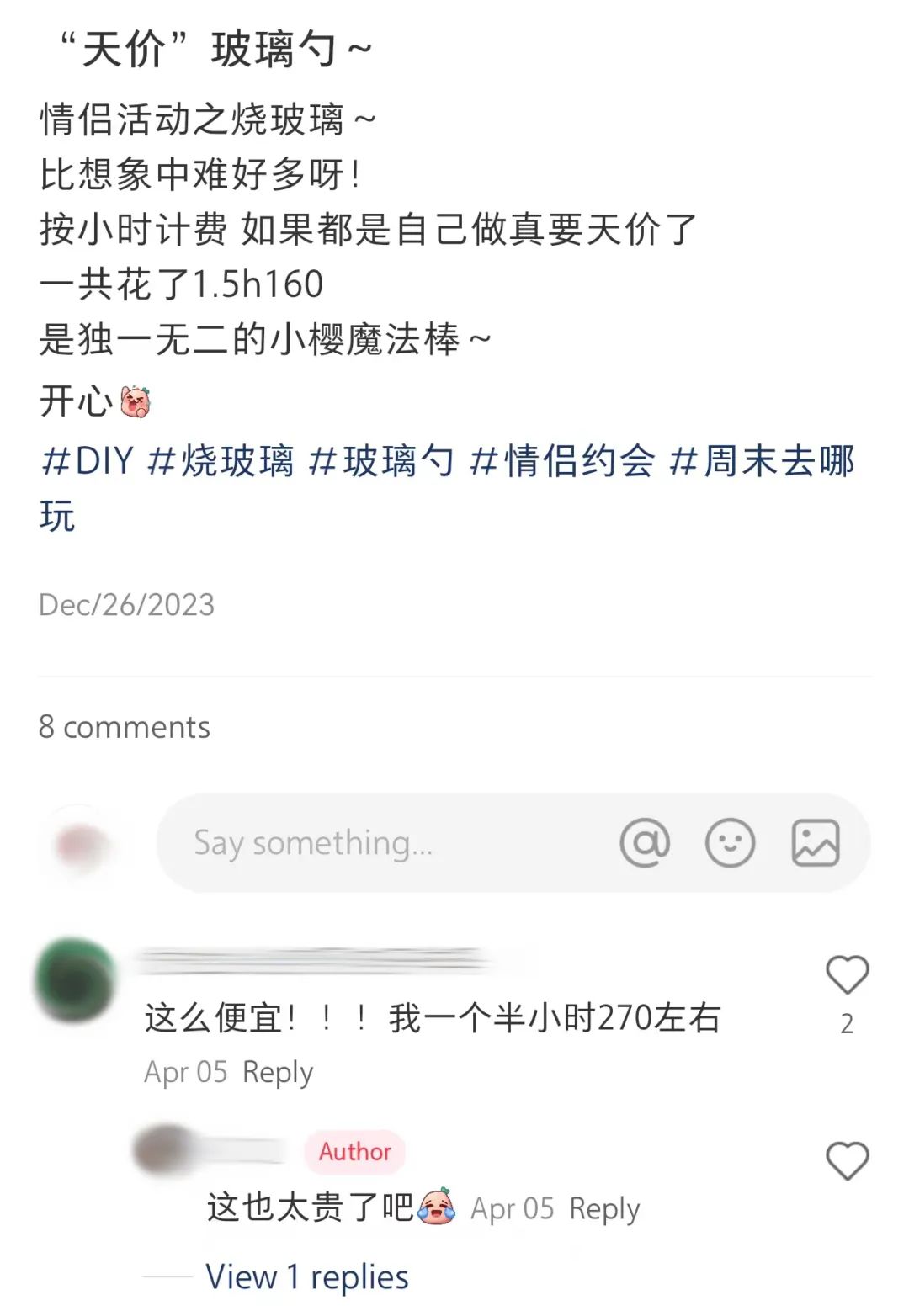The height and width of the screenshot is (1316, 909).
Task: Like the comment about 270左右
Action: pos(847,976)
